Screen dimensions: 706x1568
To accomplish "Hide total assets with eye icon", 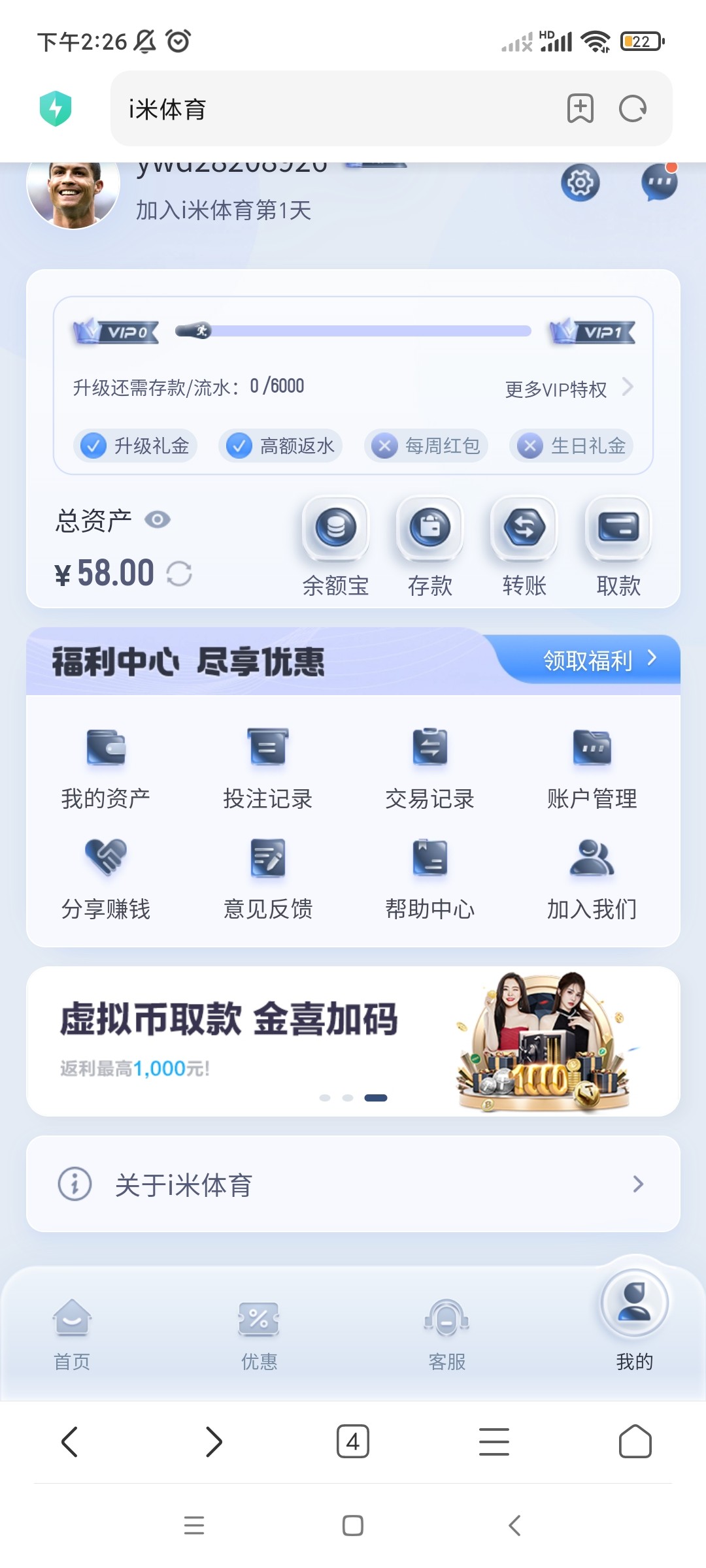I will [158, 520].
